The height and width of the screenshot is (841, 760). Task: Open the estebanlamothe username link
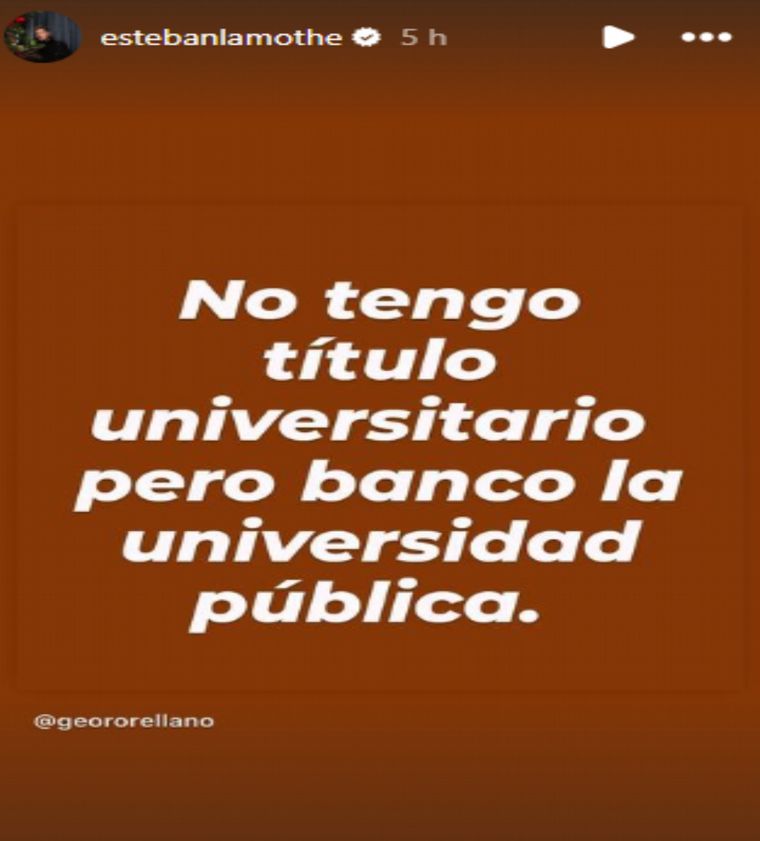tap(222, 38)
